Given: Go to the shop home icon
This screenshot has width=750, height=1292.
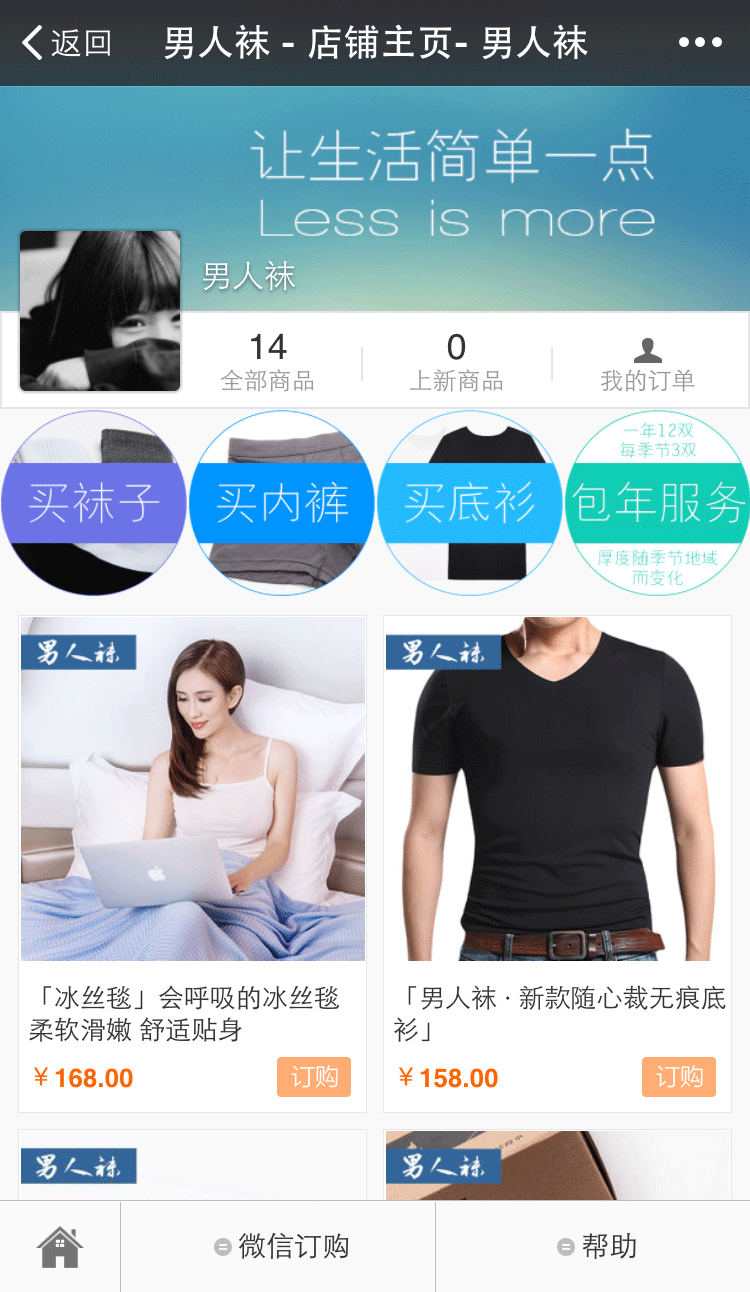Looking at the screenshot, I should tap(60, 1247).
